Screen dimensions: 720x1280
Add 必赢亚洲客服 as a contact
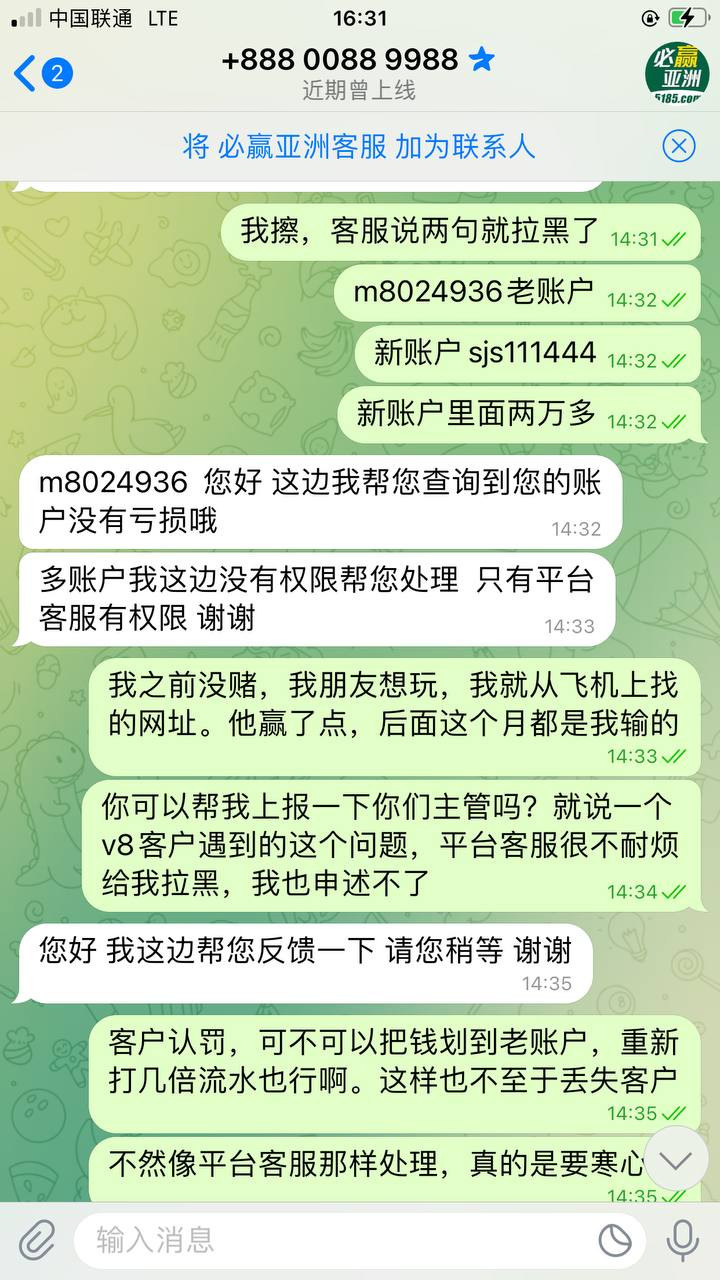pos(359,147)
